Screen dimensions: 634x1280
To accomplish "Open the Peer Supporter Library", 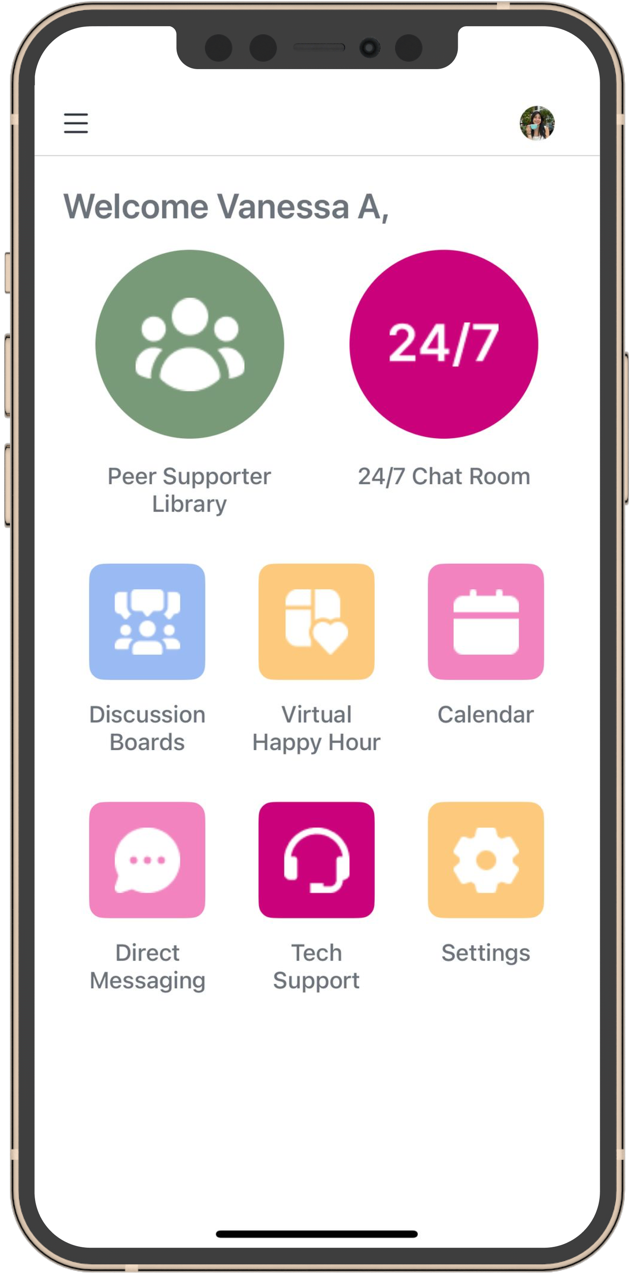I will click(189, 344).
